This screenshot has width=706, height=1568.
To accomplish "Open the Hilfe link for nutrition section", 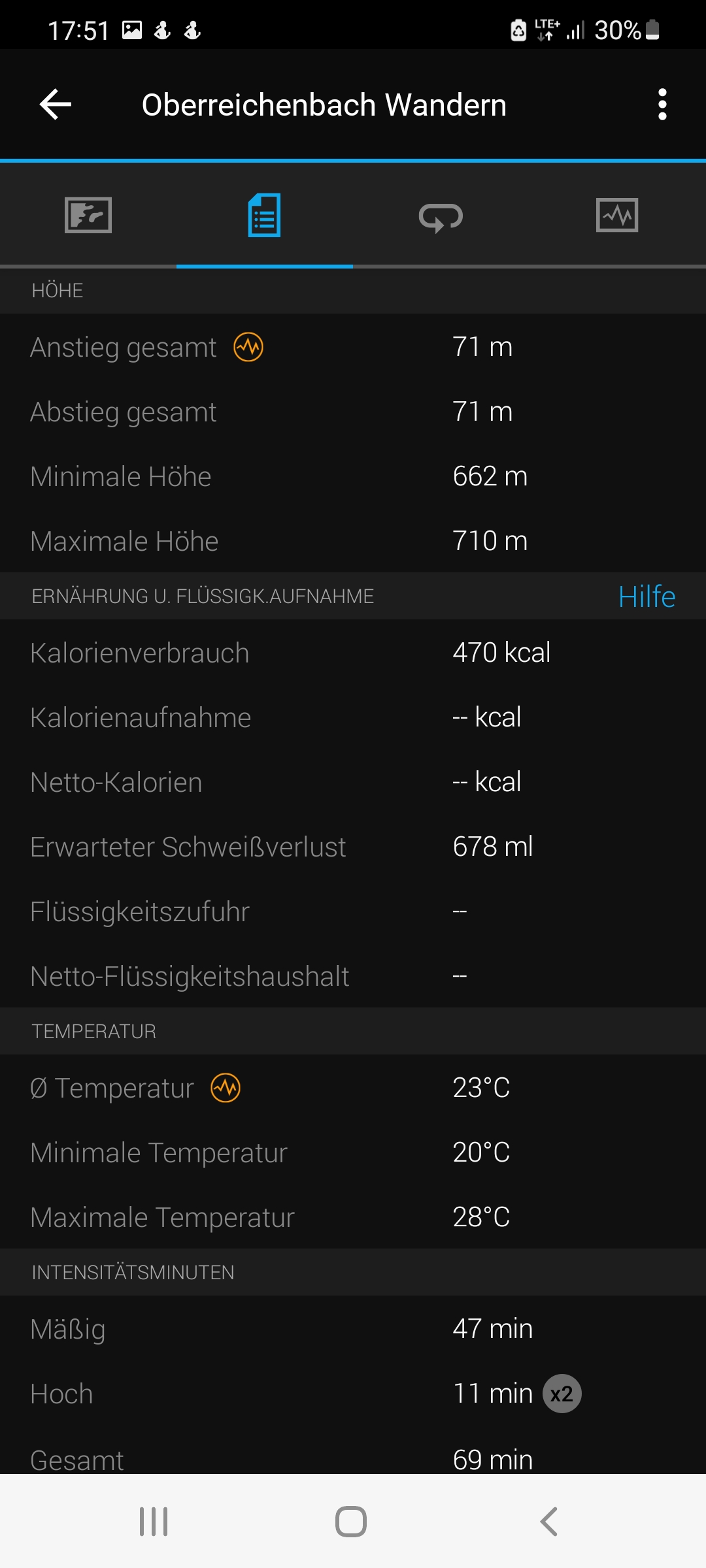I will pos(647,596).
